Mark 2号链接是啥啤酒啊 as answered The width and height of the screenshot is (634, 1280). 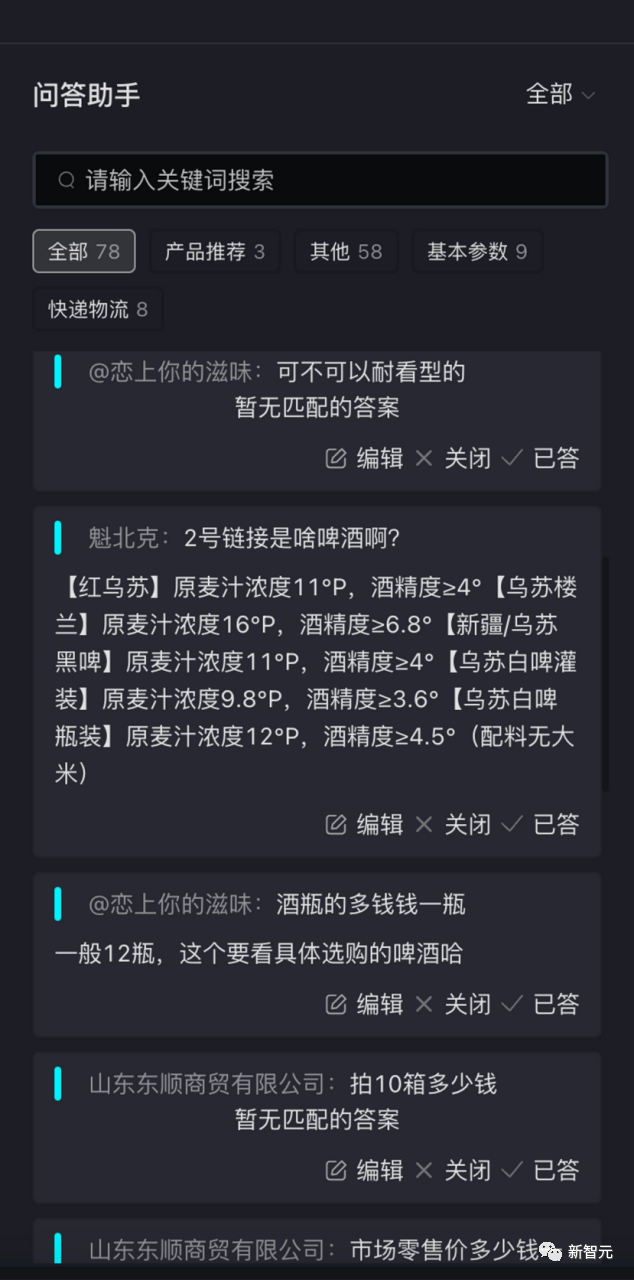pyautogui.click(x=541, y=824)
